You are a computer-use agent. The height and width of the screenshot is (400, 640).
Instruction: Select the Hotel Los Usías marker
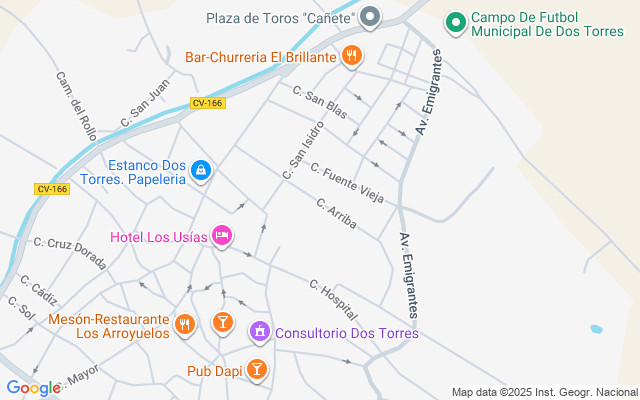pos(222,236)
